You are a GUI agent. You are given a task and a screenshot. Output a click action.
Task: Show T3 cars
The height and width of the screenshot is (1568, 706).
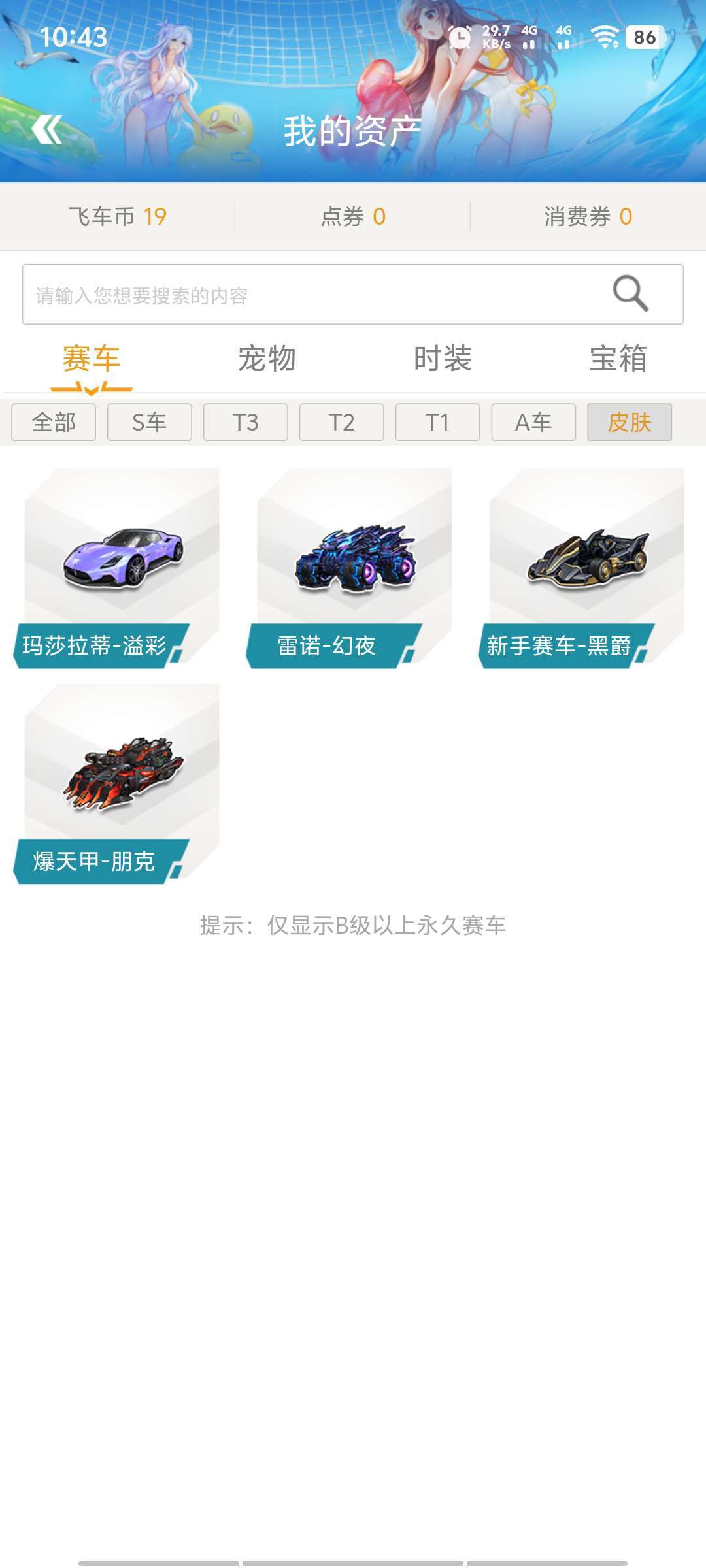point(246,422)
